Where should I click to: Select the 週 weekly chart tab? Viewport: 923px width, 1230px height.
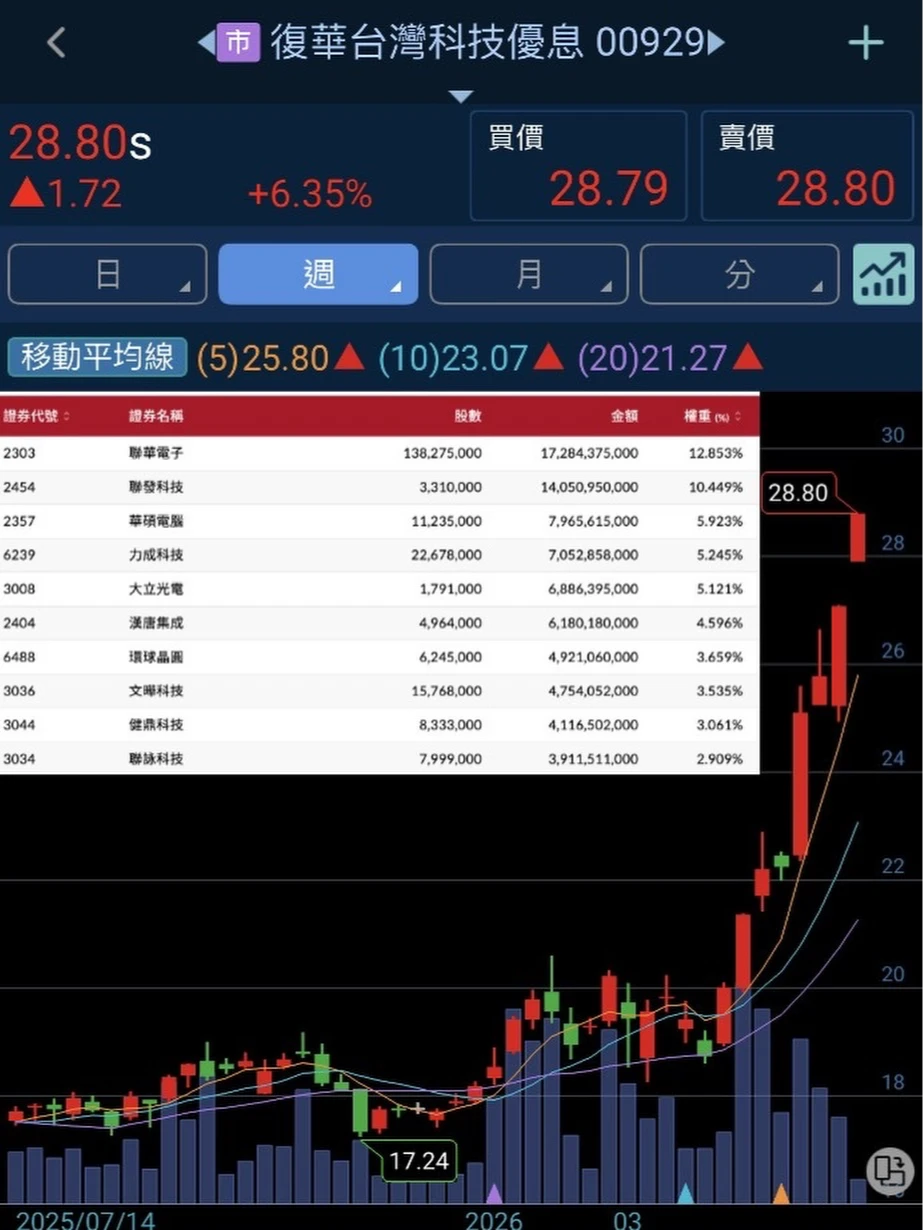coord(318,274)
